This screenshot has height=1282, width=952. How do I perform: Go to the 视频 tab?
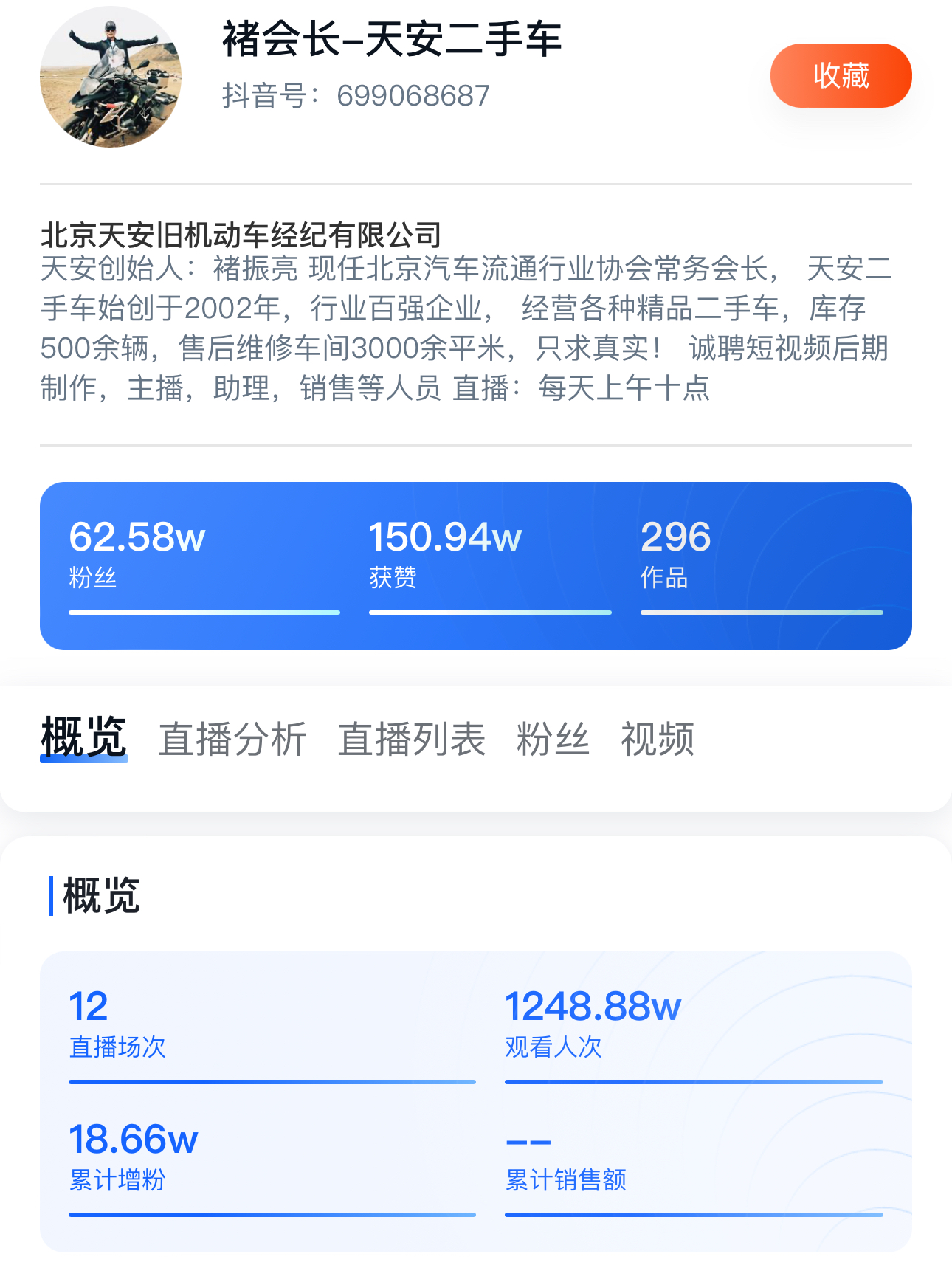pos(658,739)
